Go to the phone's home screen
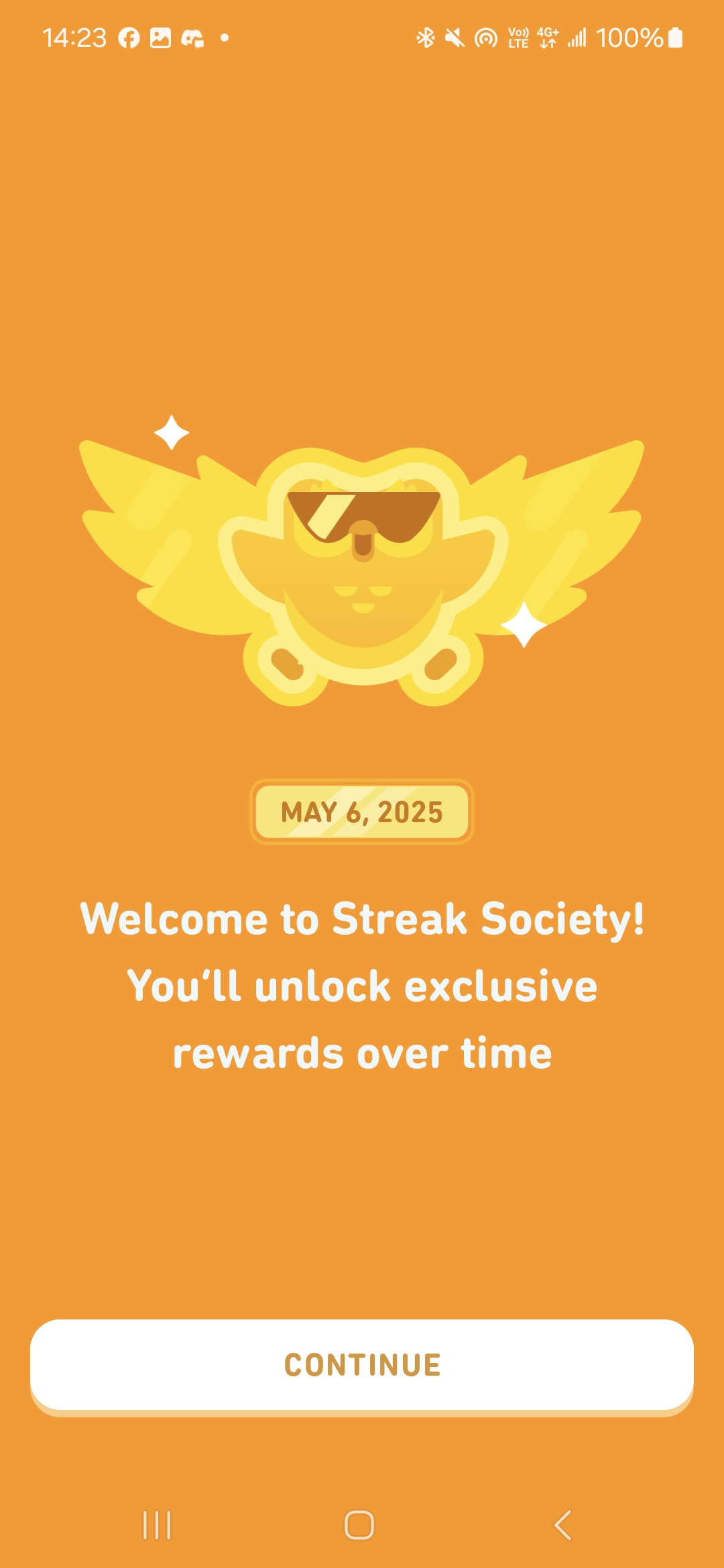Viewport: 724px width, 1568px height. point(359,1524)
